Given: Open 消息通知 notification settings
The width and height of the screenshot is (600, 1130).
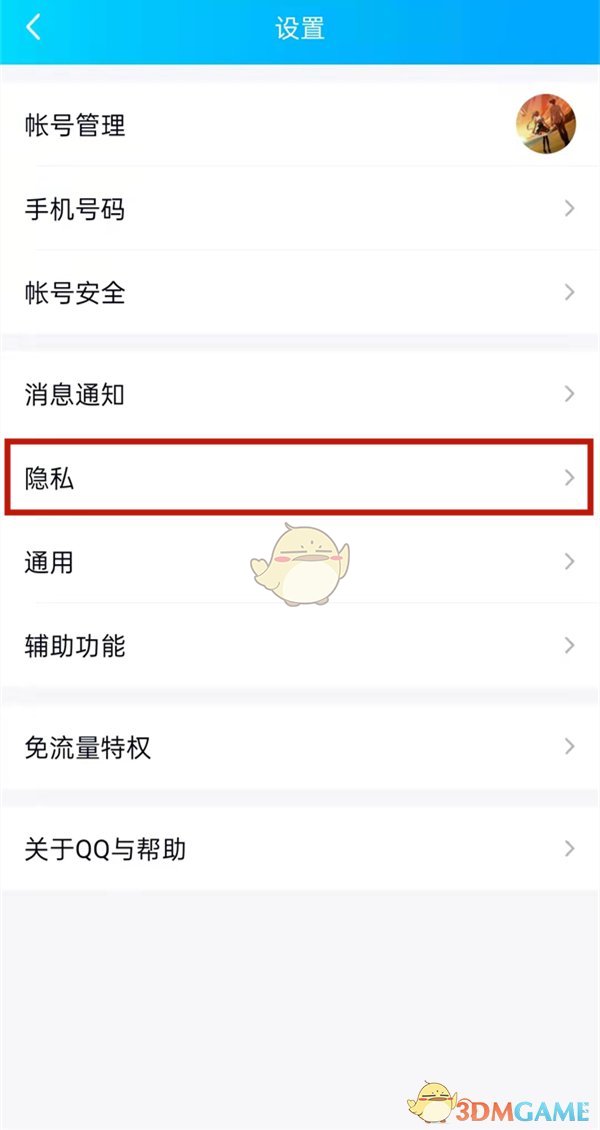Looking at the screenshot, I should pos(300,394).
